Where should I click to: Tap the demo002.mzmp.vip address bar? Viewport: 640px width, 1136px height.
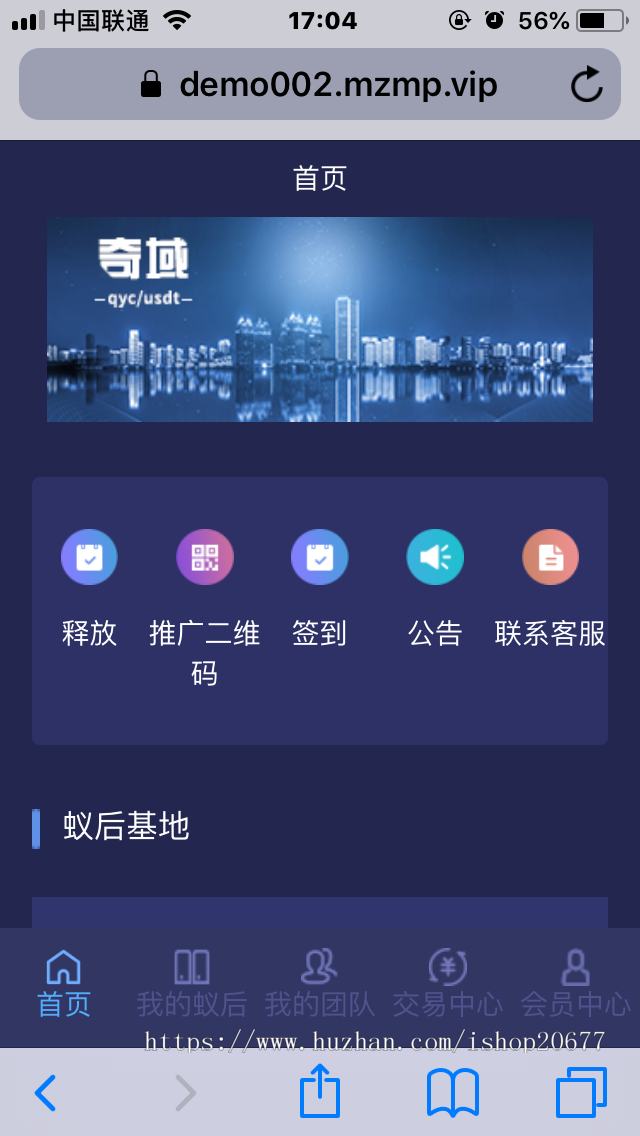click(x=320, y=84)
